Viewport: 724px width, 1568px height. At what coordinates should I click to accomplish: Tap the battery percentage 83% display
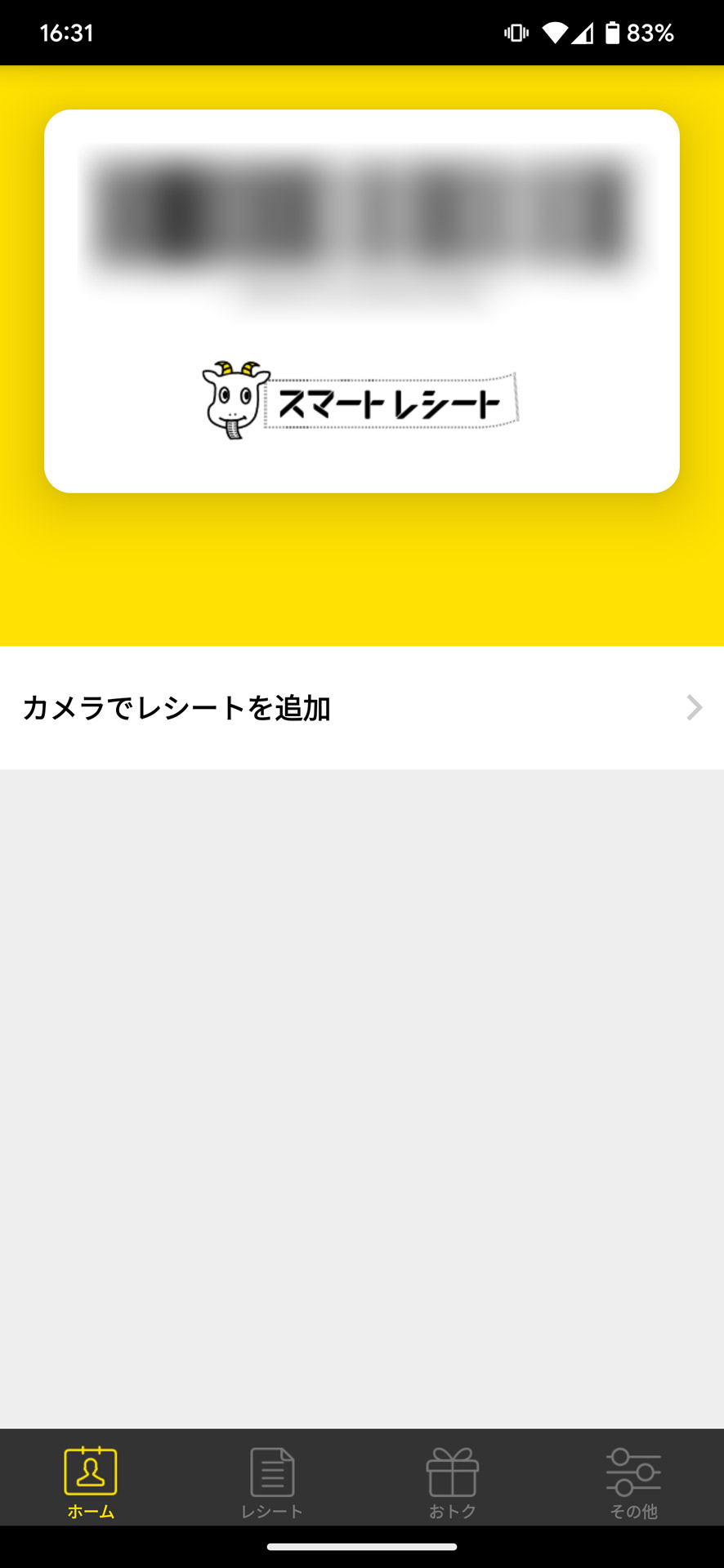point(651,32)
